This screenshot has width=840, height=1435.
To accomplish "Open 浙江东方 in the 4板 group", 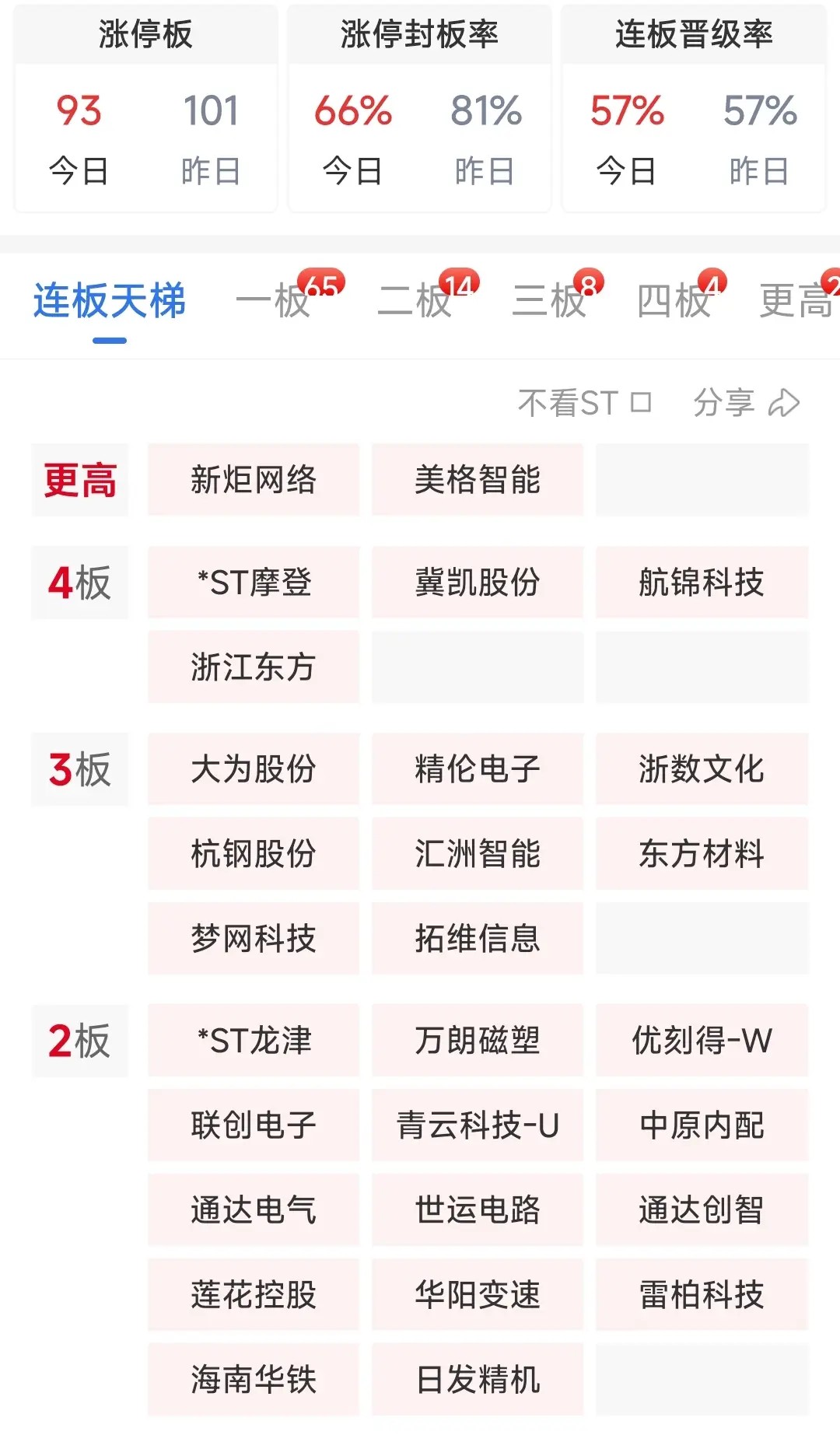I will pos(254,667).
